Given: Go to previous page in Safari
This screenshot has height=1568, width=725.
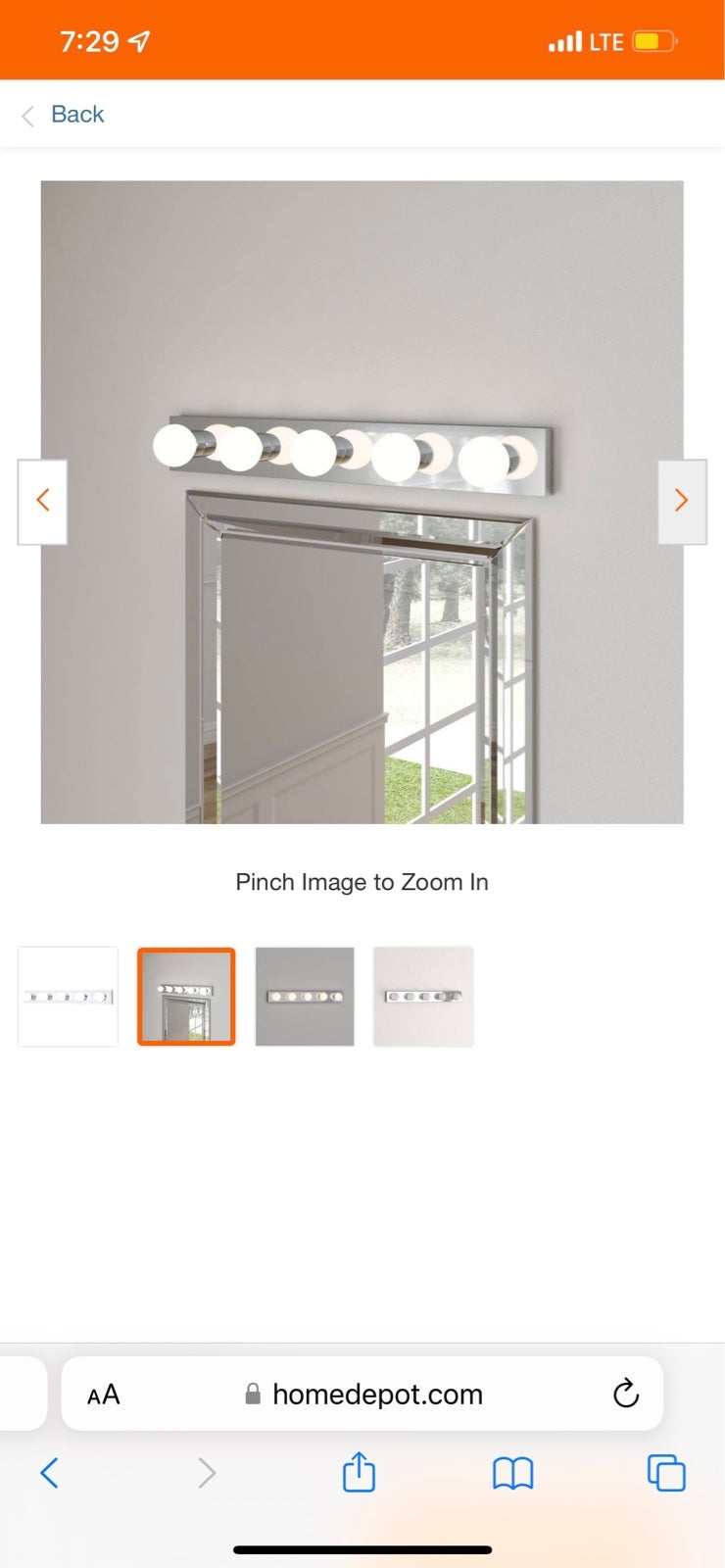Looking at the screenshot, I should (x=50, y=1472).
